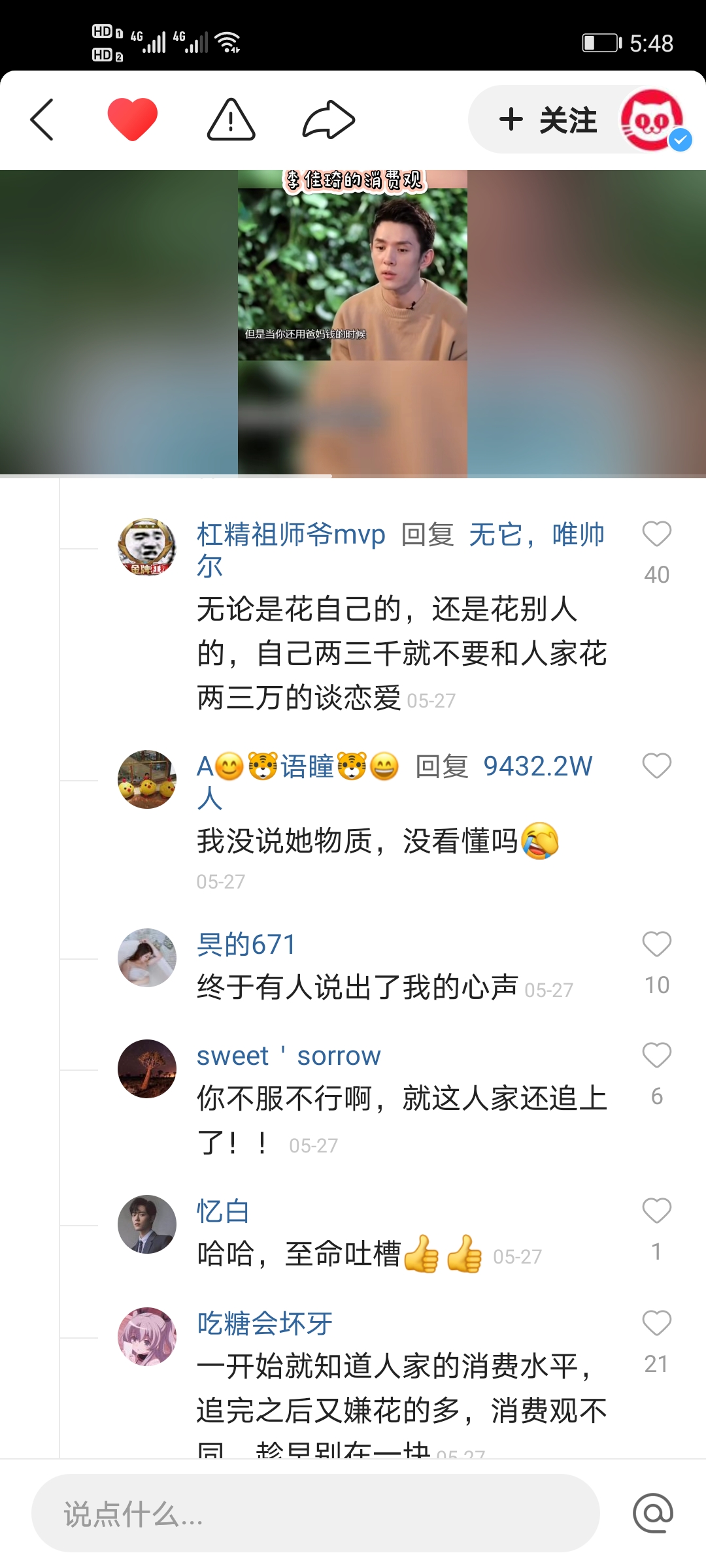This screenshot has width=706, height=1568.
Task: Like 吃糖会坏牙's comment
Action: [657, 1323]
